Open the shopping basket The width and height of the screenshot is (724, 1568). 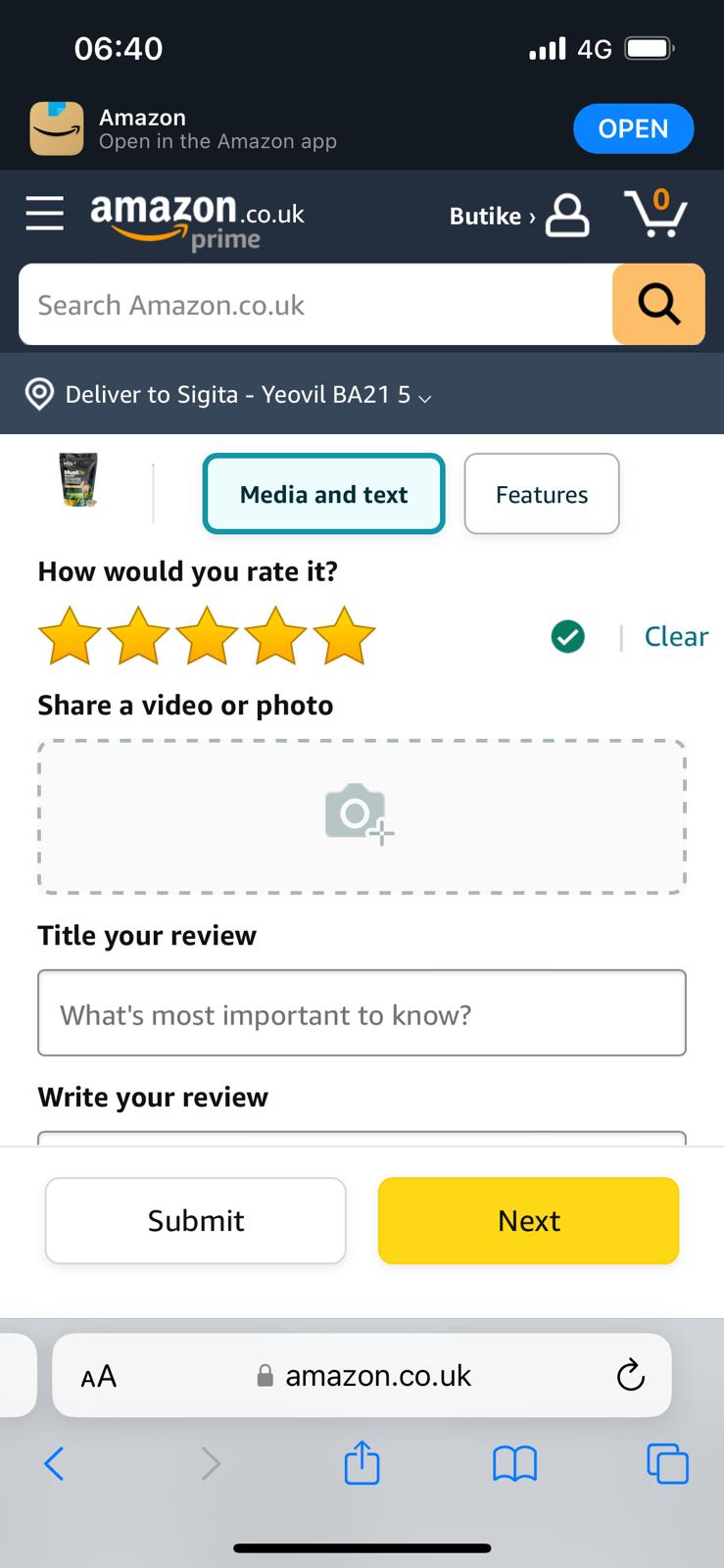656,213
